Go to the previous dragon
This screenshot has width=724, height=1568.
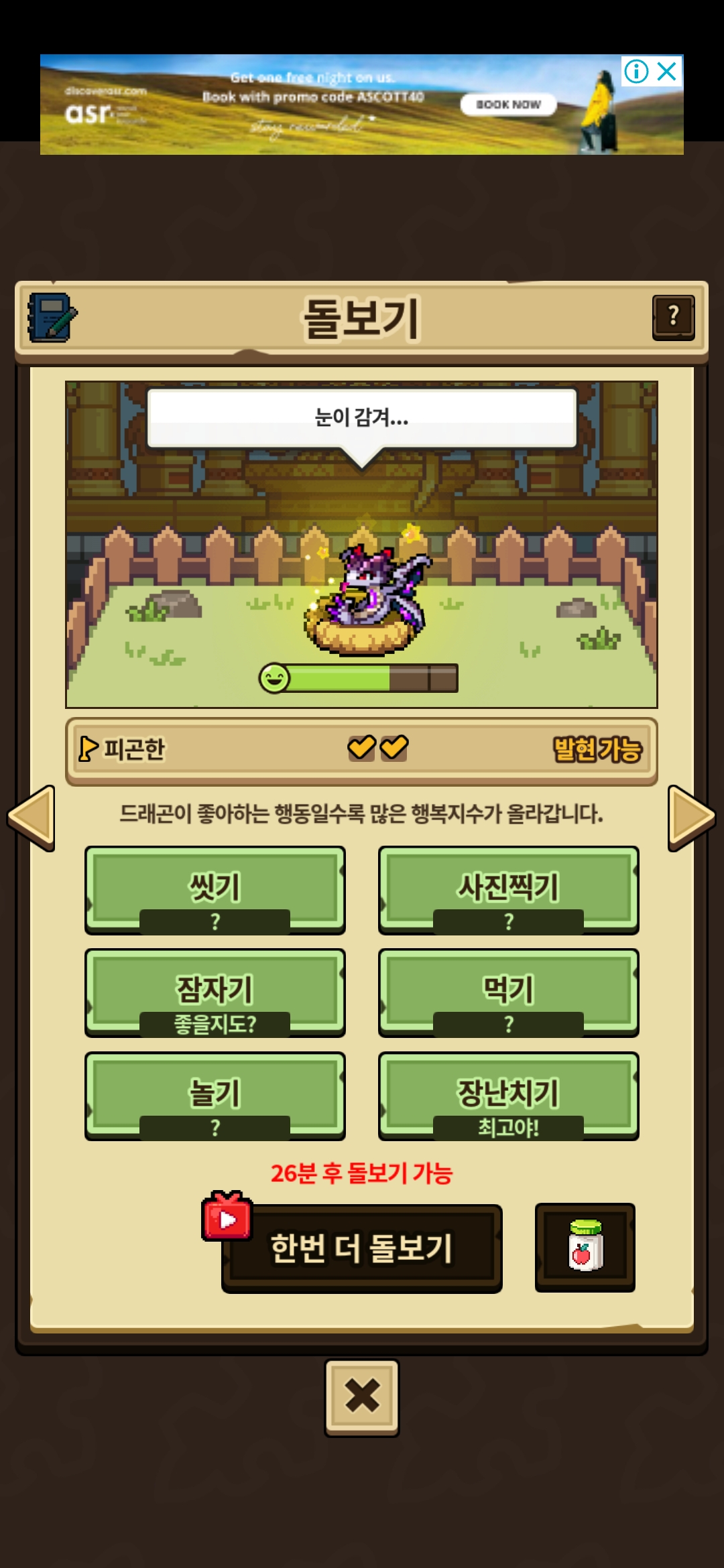(x=32, y=818)
